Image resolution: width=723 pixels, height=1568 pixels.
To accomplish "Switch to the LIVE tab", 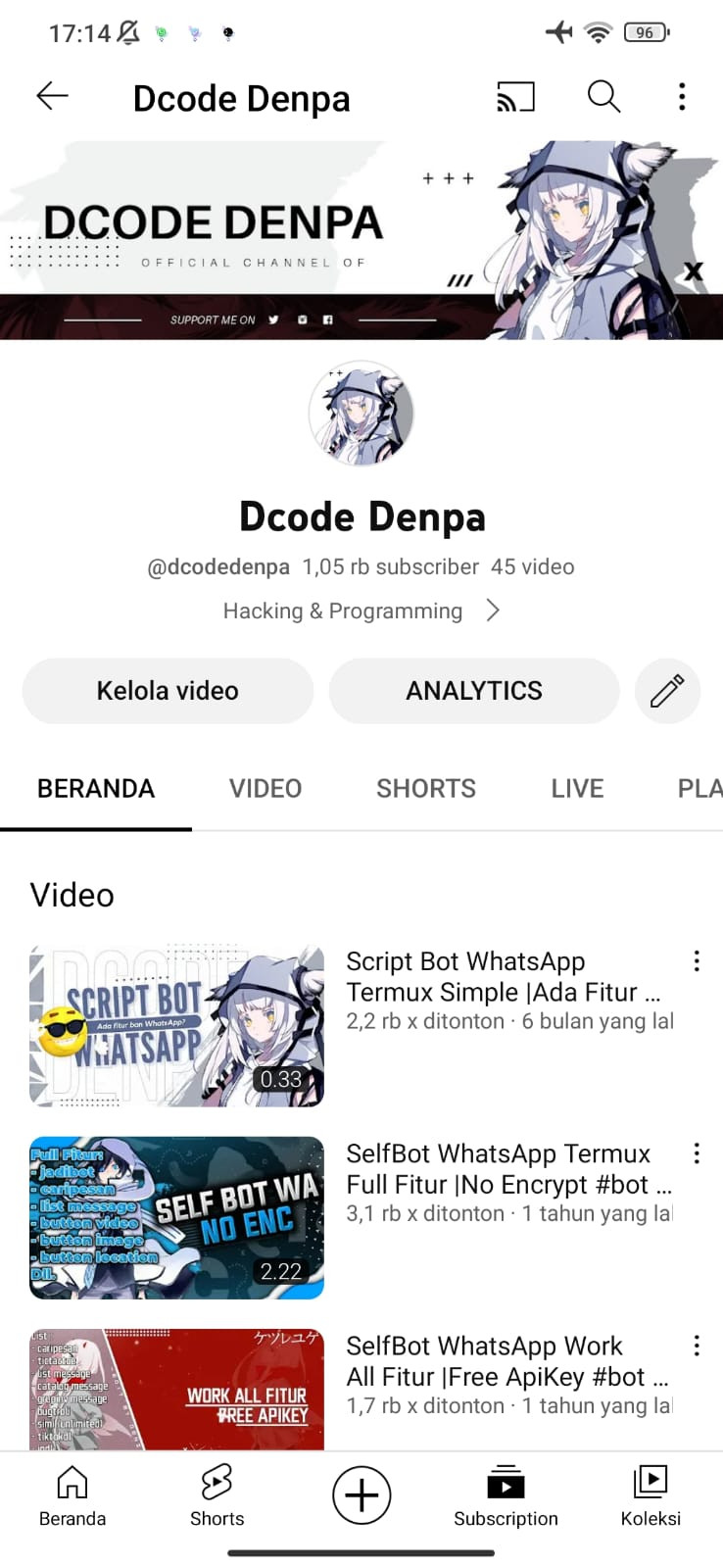I will 577,789.
